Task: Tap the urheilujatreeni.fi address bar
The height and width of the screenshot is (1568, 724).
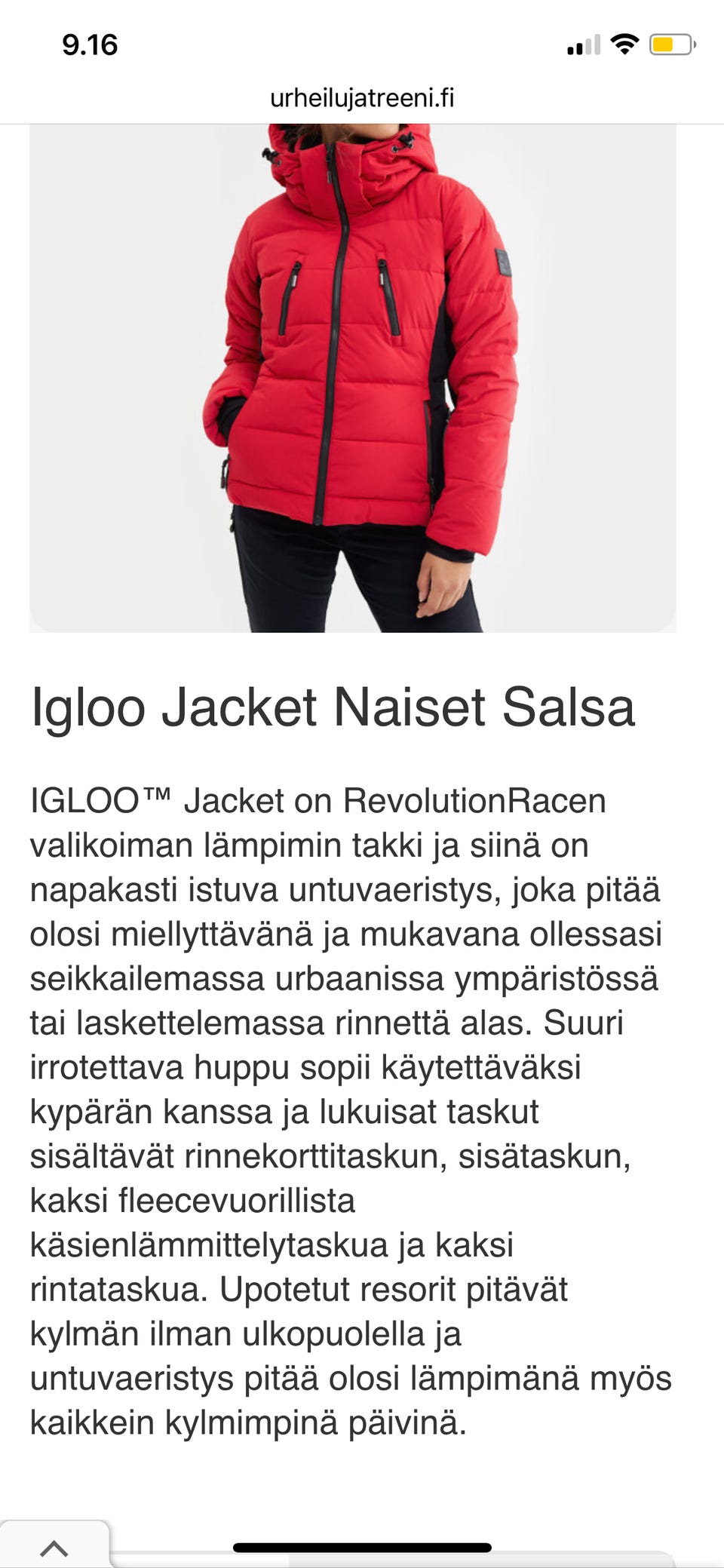Action: 362,98
